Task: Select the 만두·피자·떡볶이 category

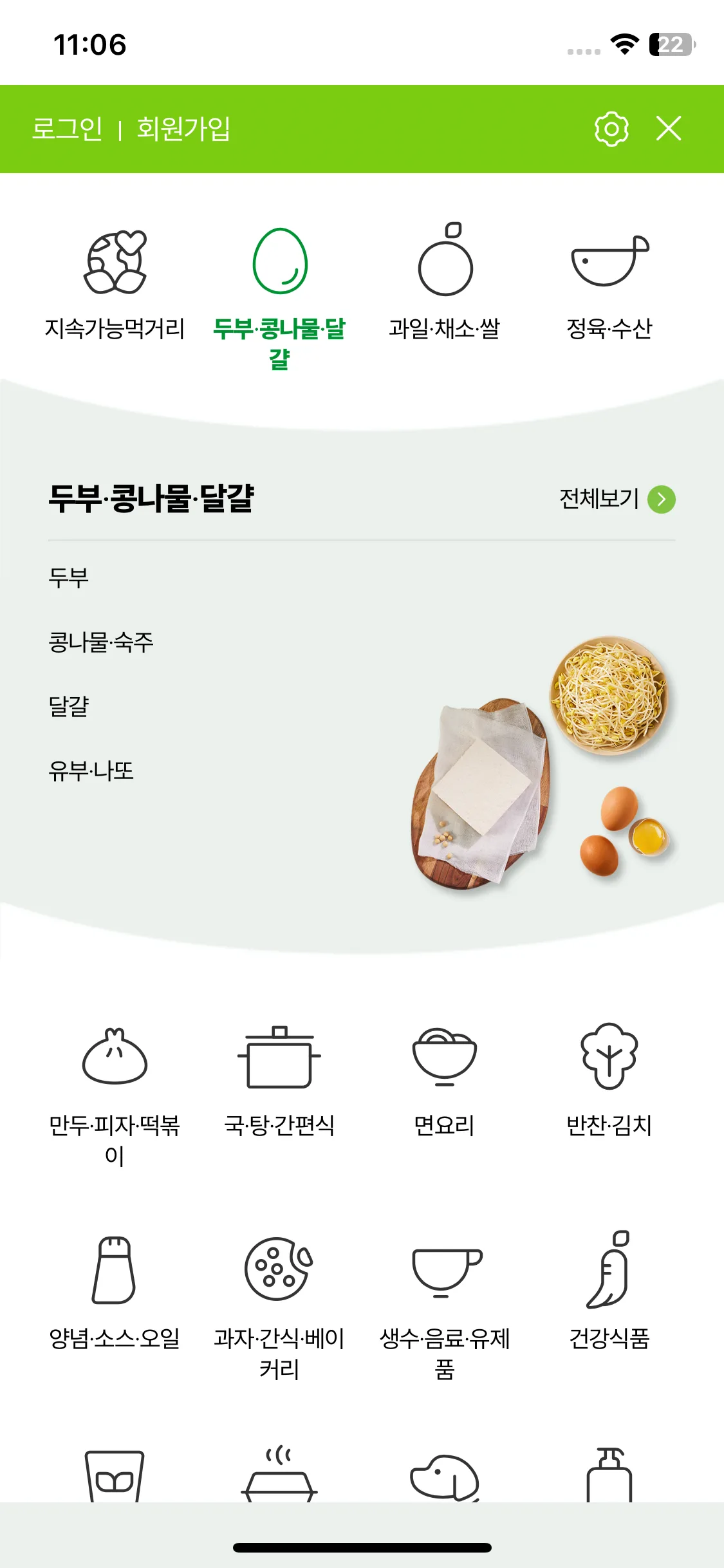Action: tap(115, 1094)
